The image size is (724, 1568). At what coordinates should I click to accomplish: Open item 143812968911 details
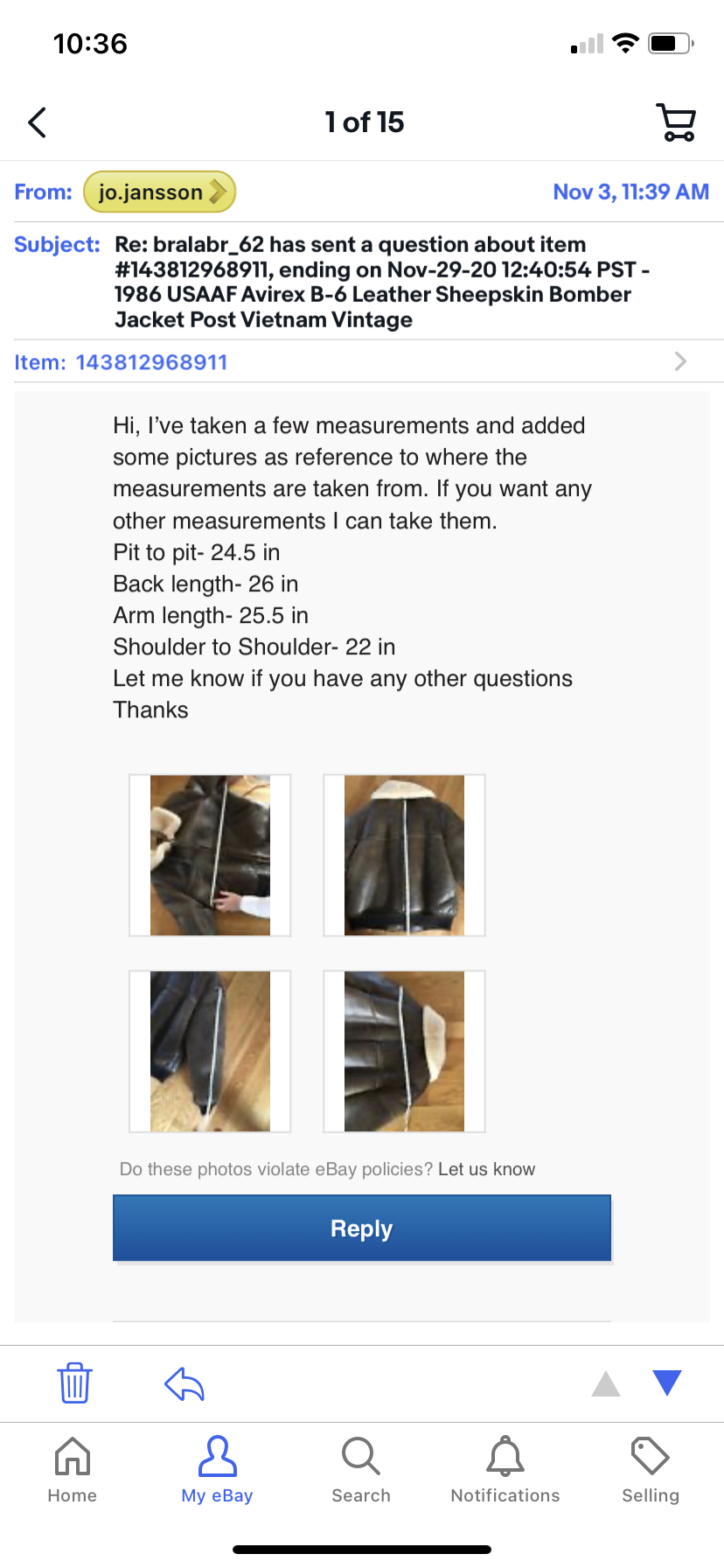click(362, 361)
